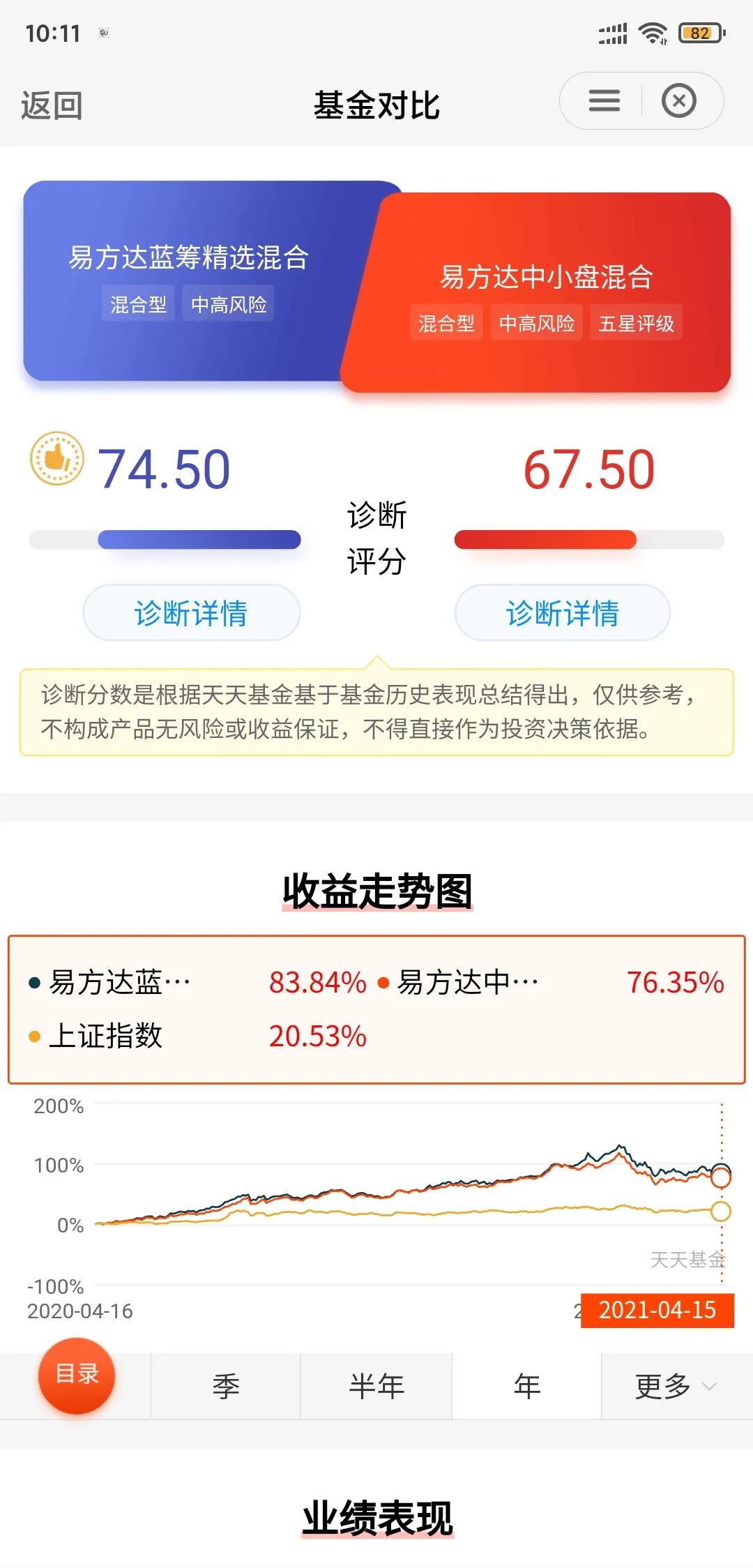Click the Wi-Fi icon in the status bar
The height and width of the screenshot is (1568, 753).
point(654,31)
